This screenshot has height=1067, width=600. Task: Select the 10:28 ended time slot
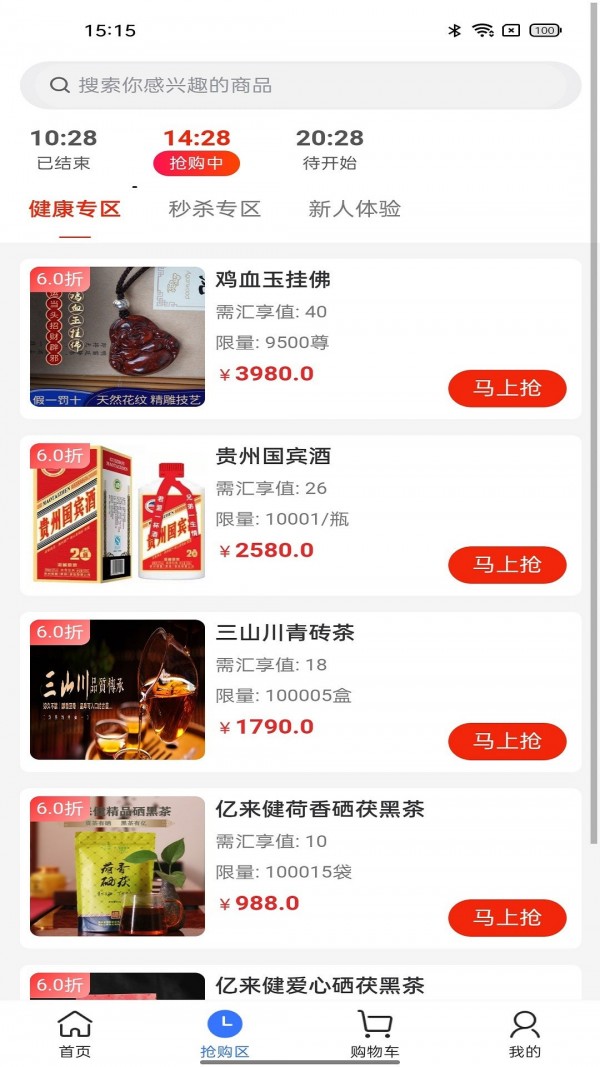pos(63,149)
